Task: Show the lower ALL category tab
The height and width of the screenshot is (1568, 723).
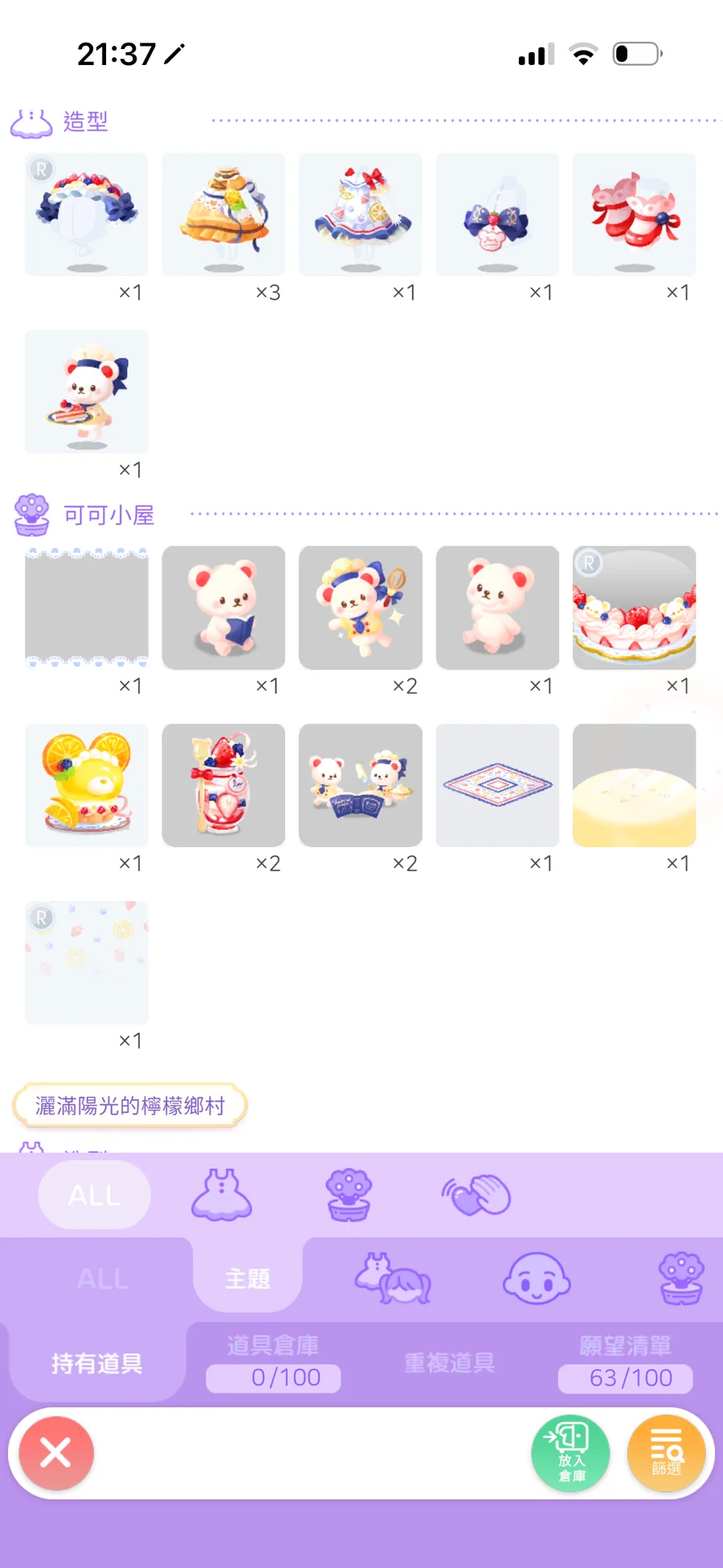Action: pyautogui.click(x=103, y=1279)
